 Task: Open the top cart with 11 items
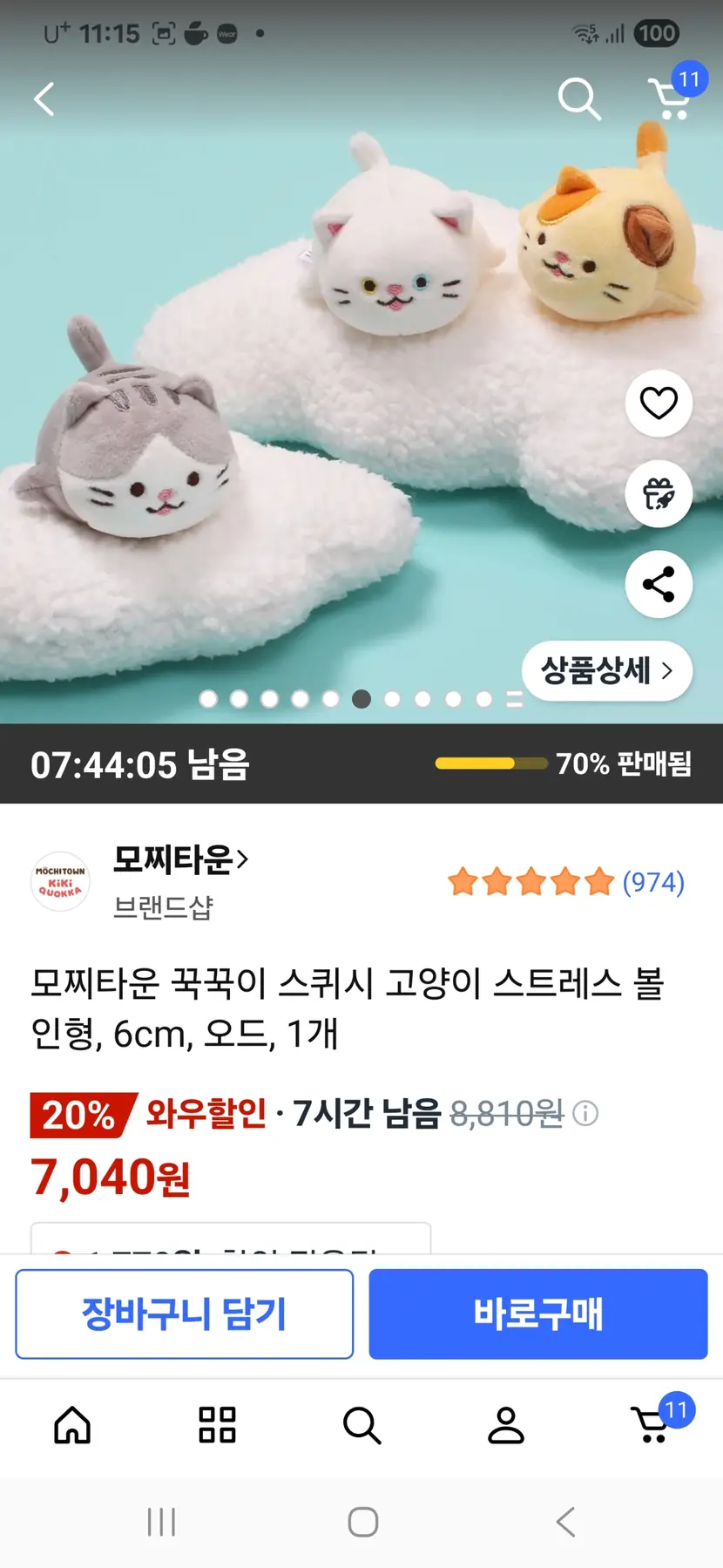(670, 98)
